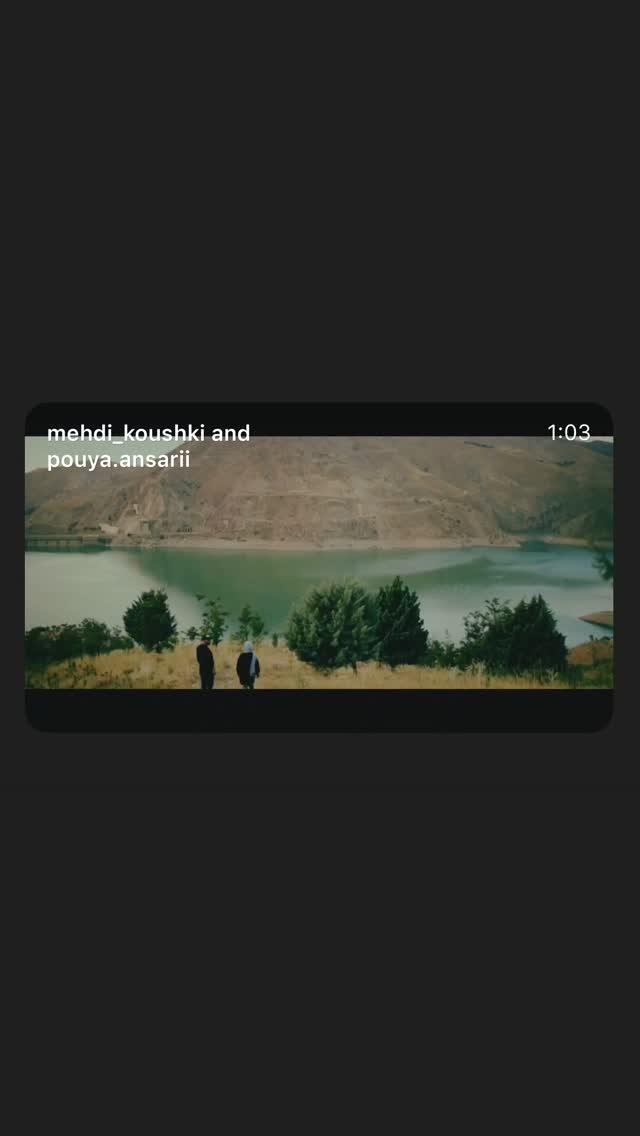Open the video by mehdi_koushki and pouya.ansarii
The width and height of the screenshot is (640, 1136).
point(319,567)
